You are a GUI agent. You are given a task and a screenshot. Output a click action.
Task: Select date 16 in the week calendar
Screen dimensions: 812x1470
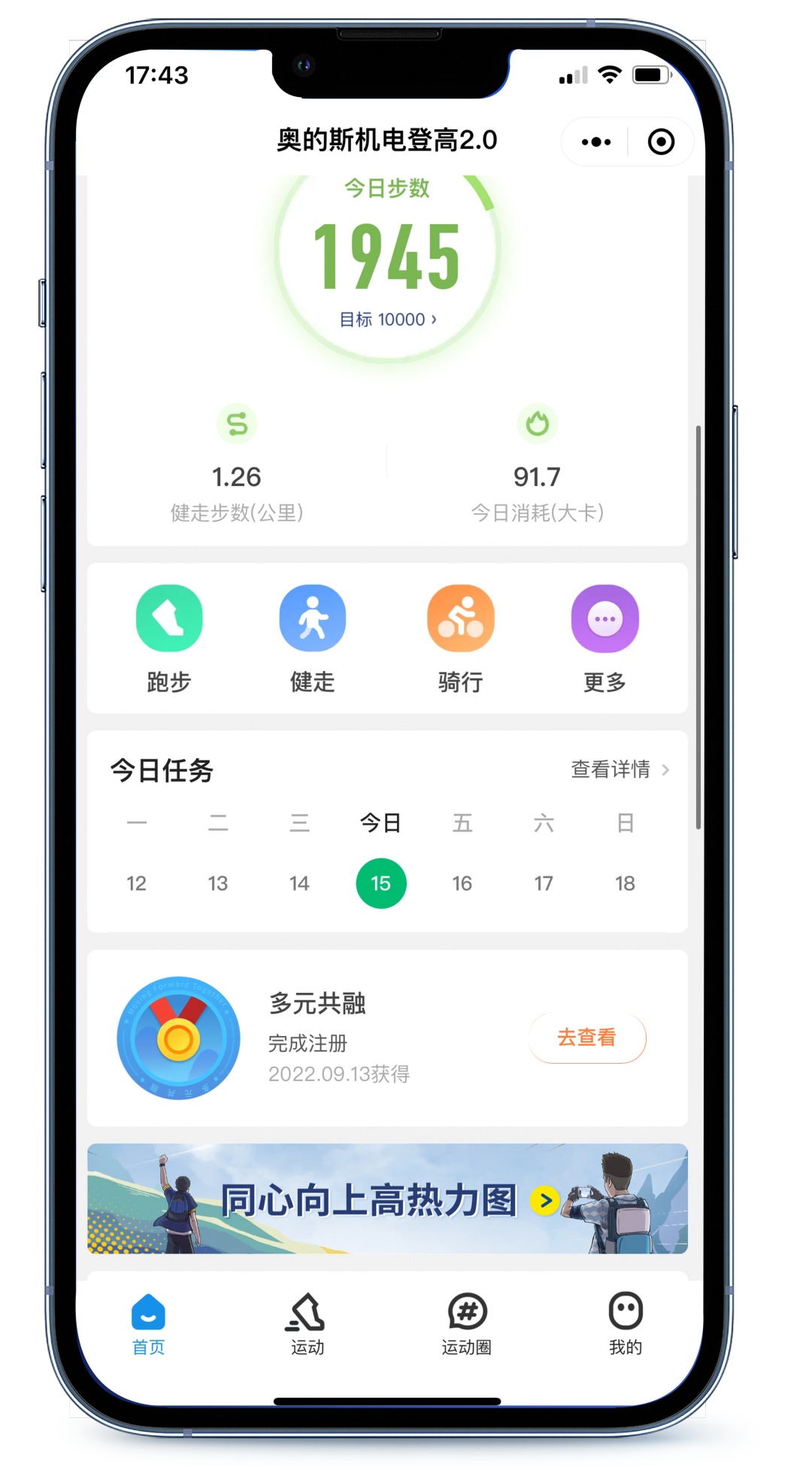coord(462,883)
